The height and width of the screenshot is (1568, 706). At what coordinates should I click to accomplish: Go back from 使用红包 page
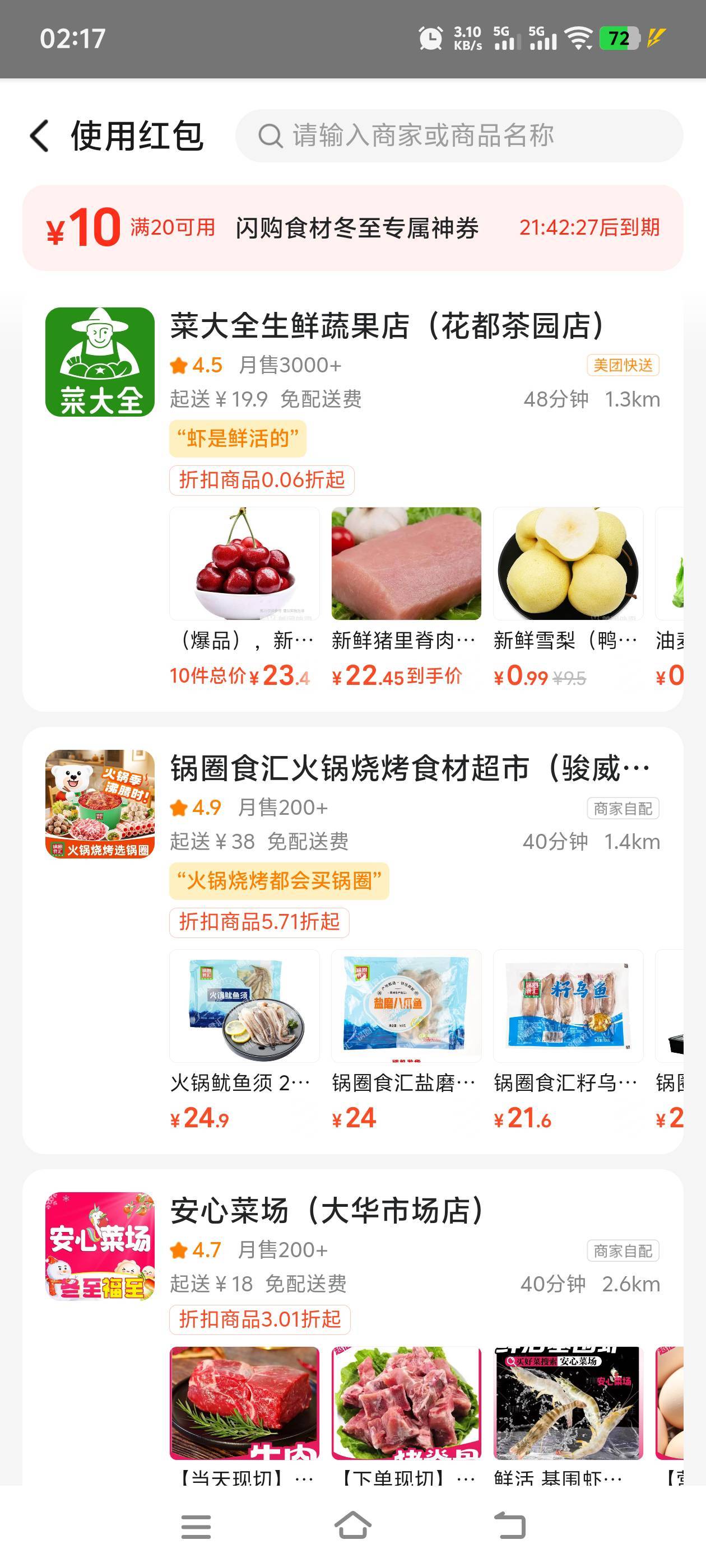tap(40, 135)
